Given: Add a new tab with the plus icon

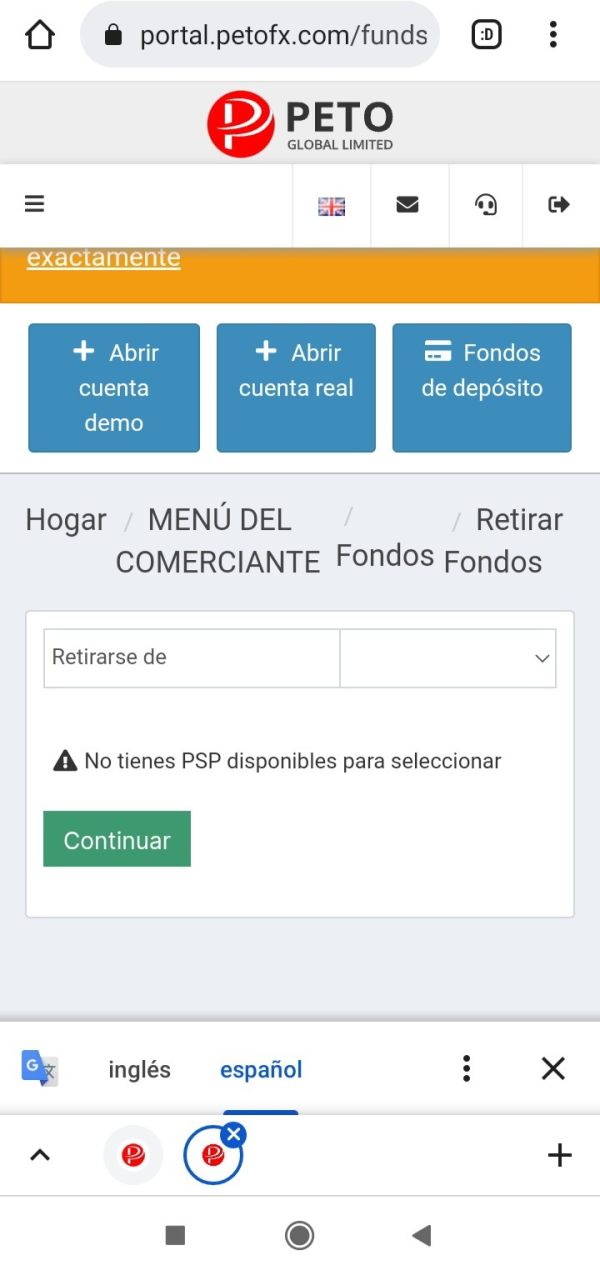Looking at the screenshot, I should point(560,1156).
